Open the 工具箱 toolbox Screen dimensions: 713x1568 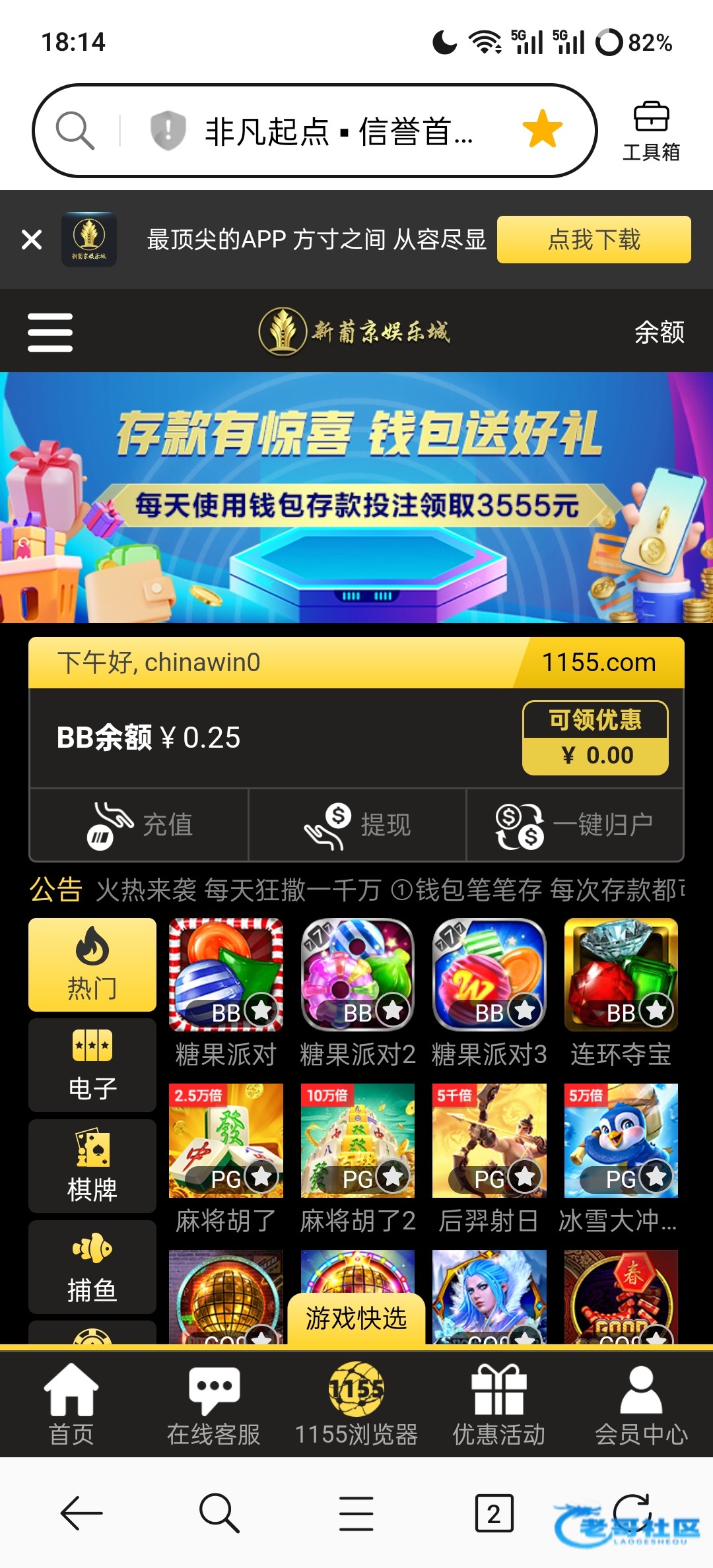[x=651, y=131]
